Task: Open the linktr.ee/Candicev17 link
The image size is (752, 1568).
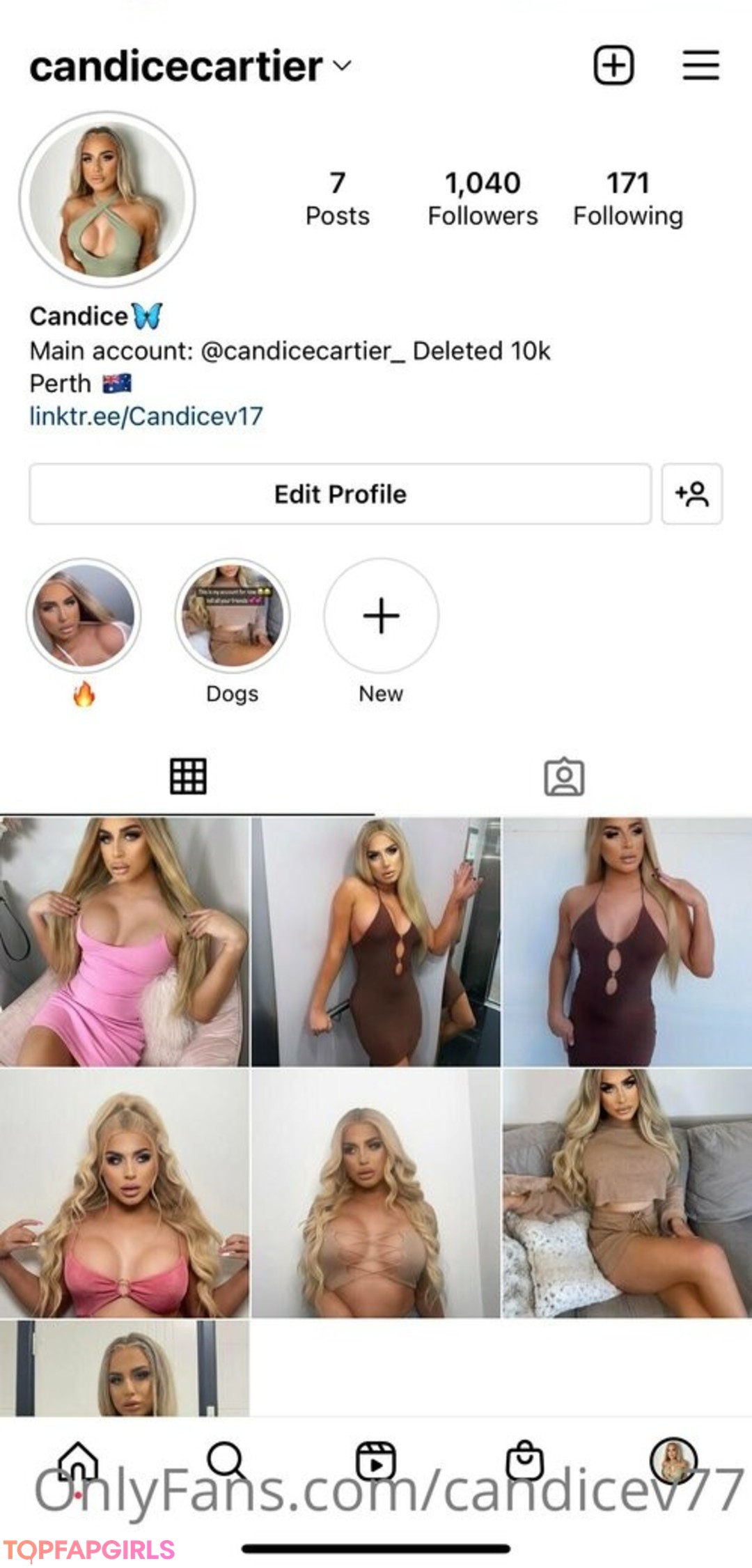Action: 146,417
